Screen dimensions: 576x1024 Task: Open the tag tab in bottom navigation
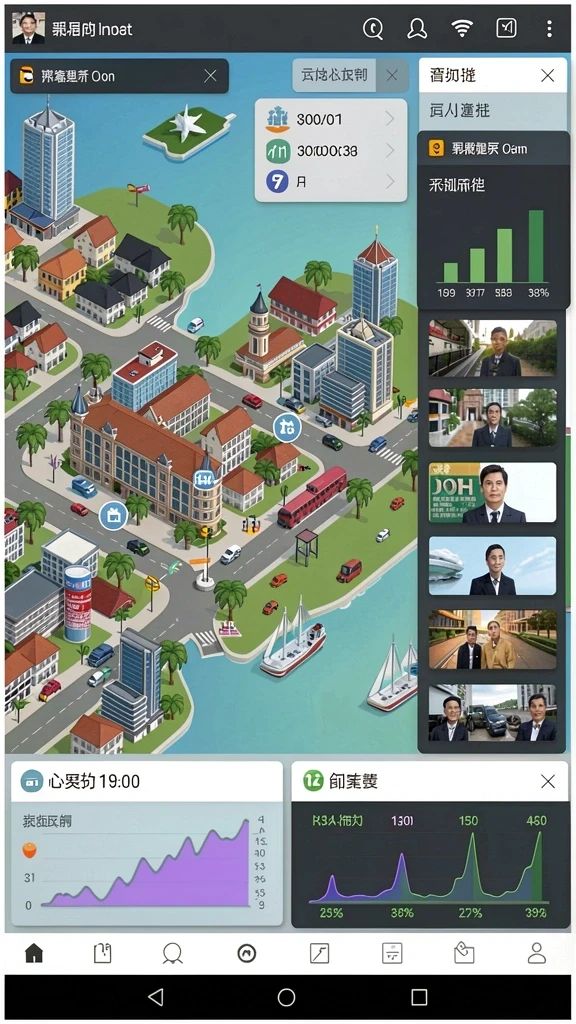click(464, 953)
